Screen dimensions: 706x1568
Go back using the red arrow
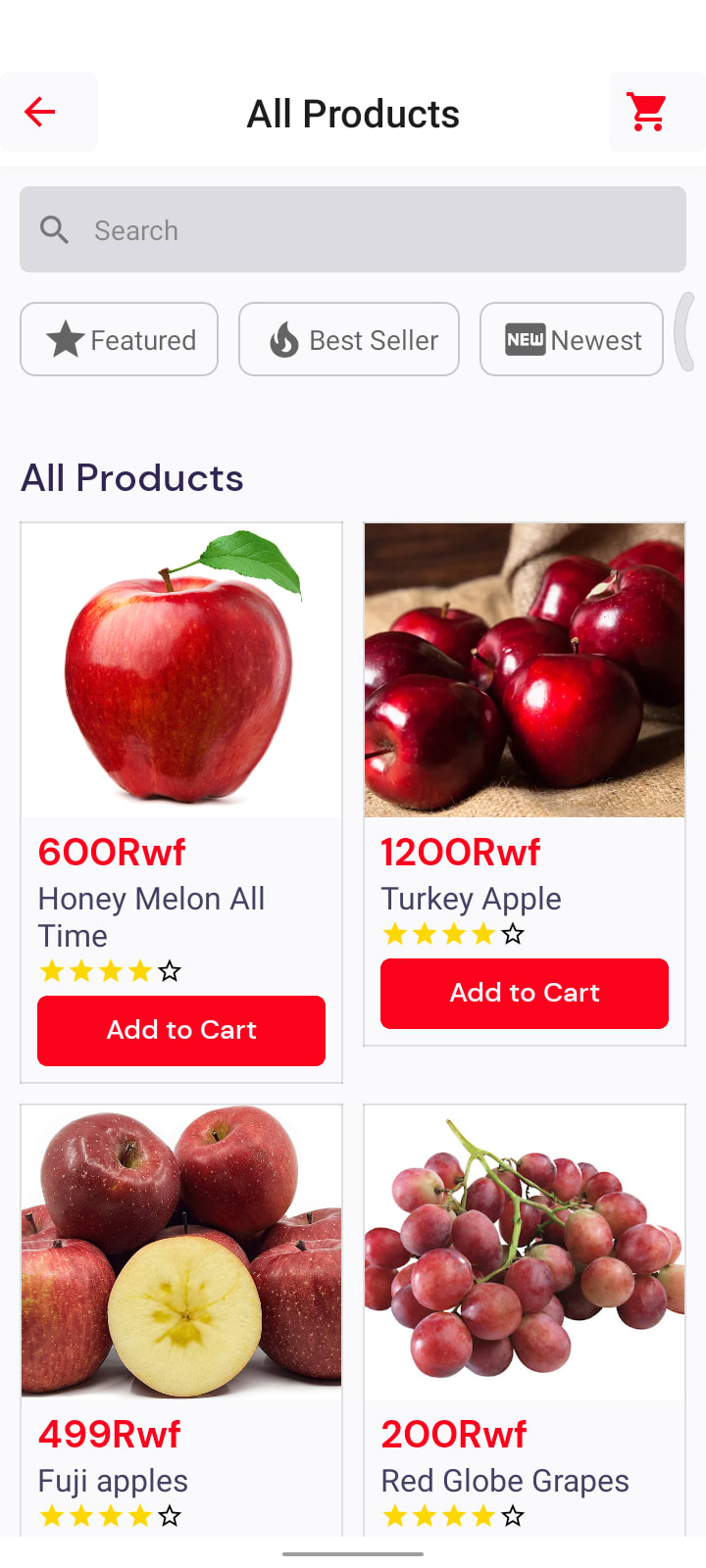click(40, 112)
